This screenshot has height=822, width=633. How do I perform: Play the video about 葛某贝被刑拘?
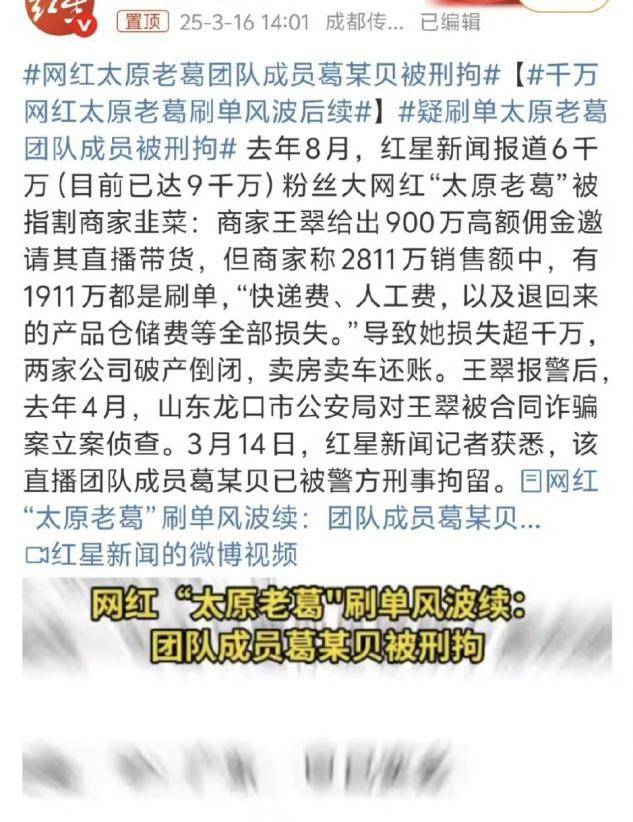(x=316, y=690)
